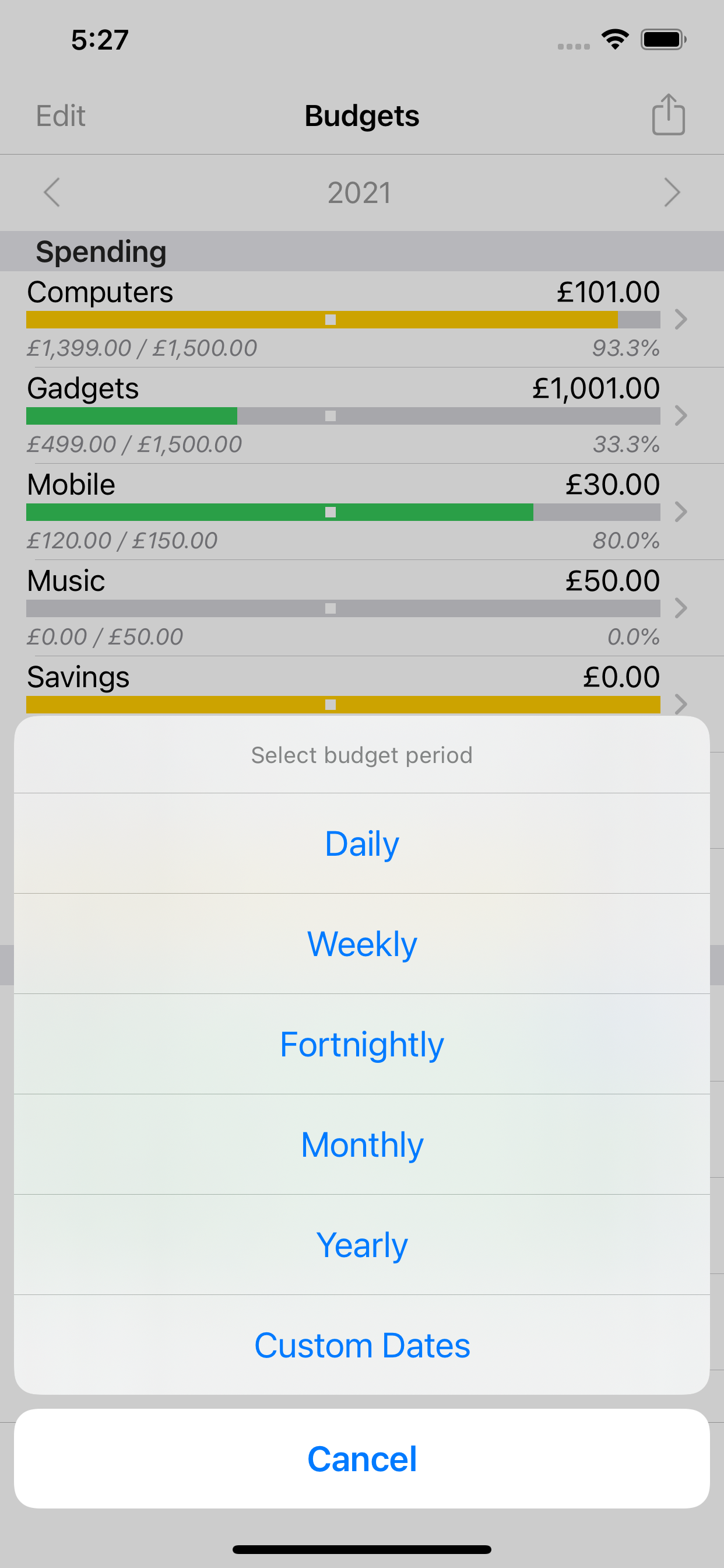Choose the Weekly budget period
The height and width of the screenshot is (1568, 724).
(361, 943)
